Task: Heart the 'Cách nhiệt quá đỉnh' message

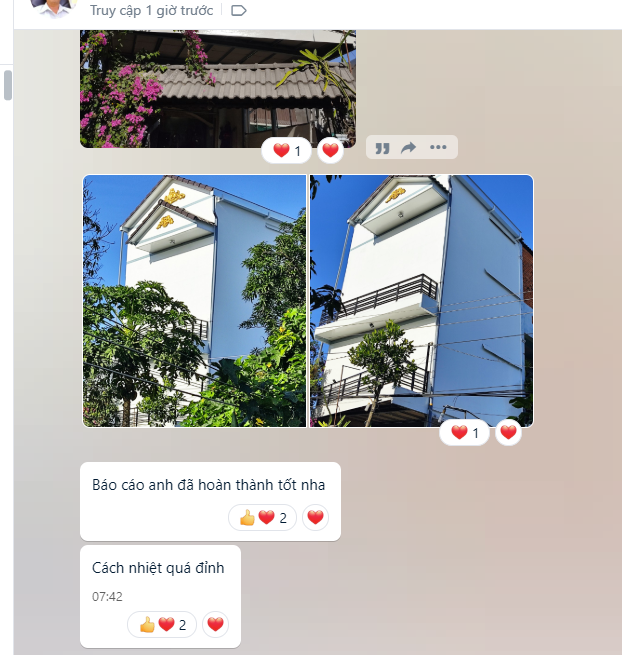Action: (x=215, y=625)
